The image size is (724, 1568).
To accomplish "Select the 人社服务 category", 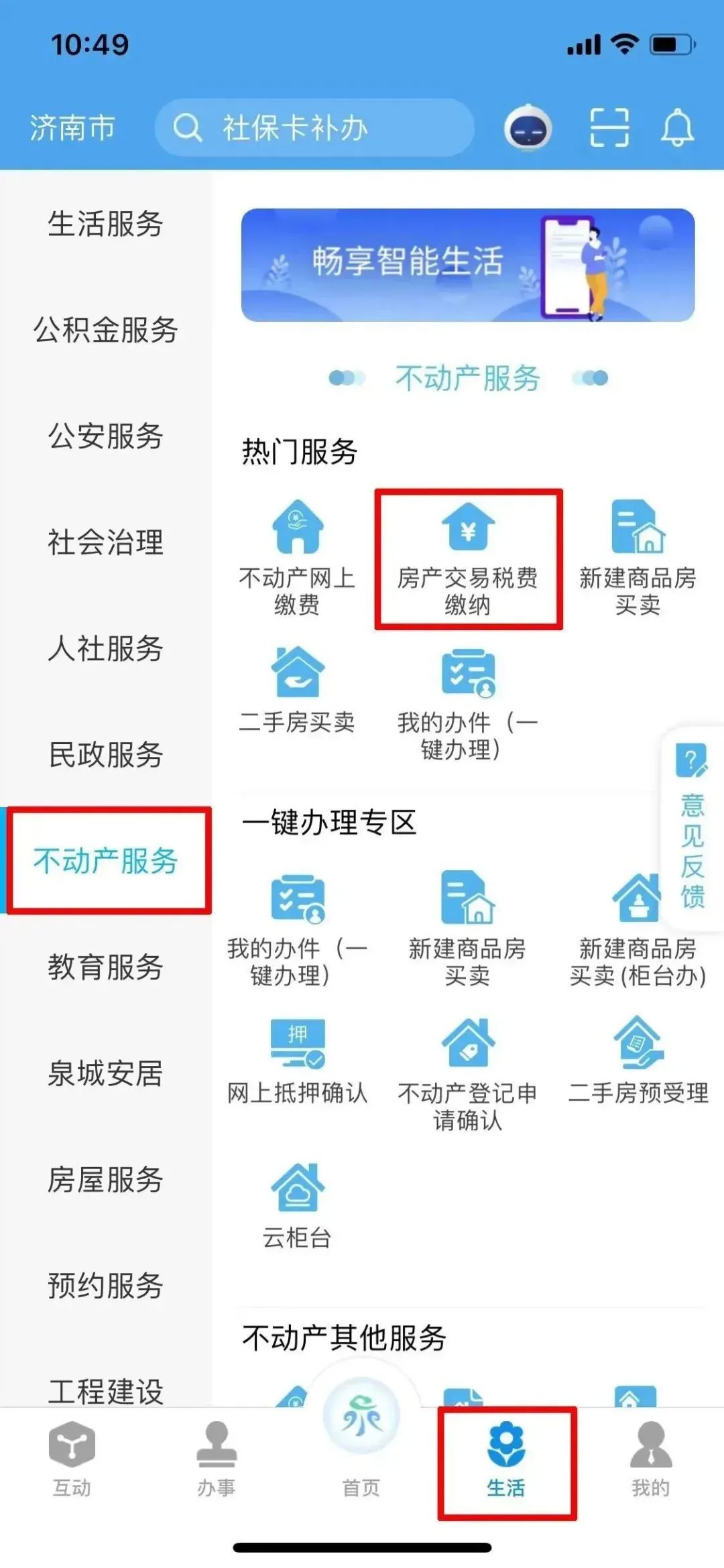I will pos(106,648).
